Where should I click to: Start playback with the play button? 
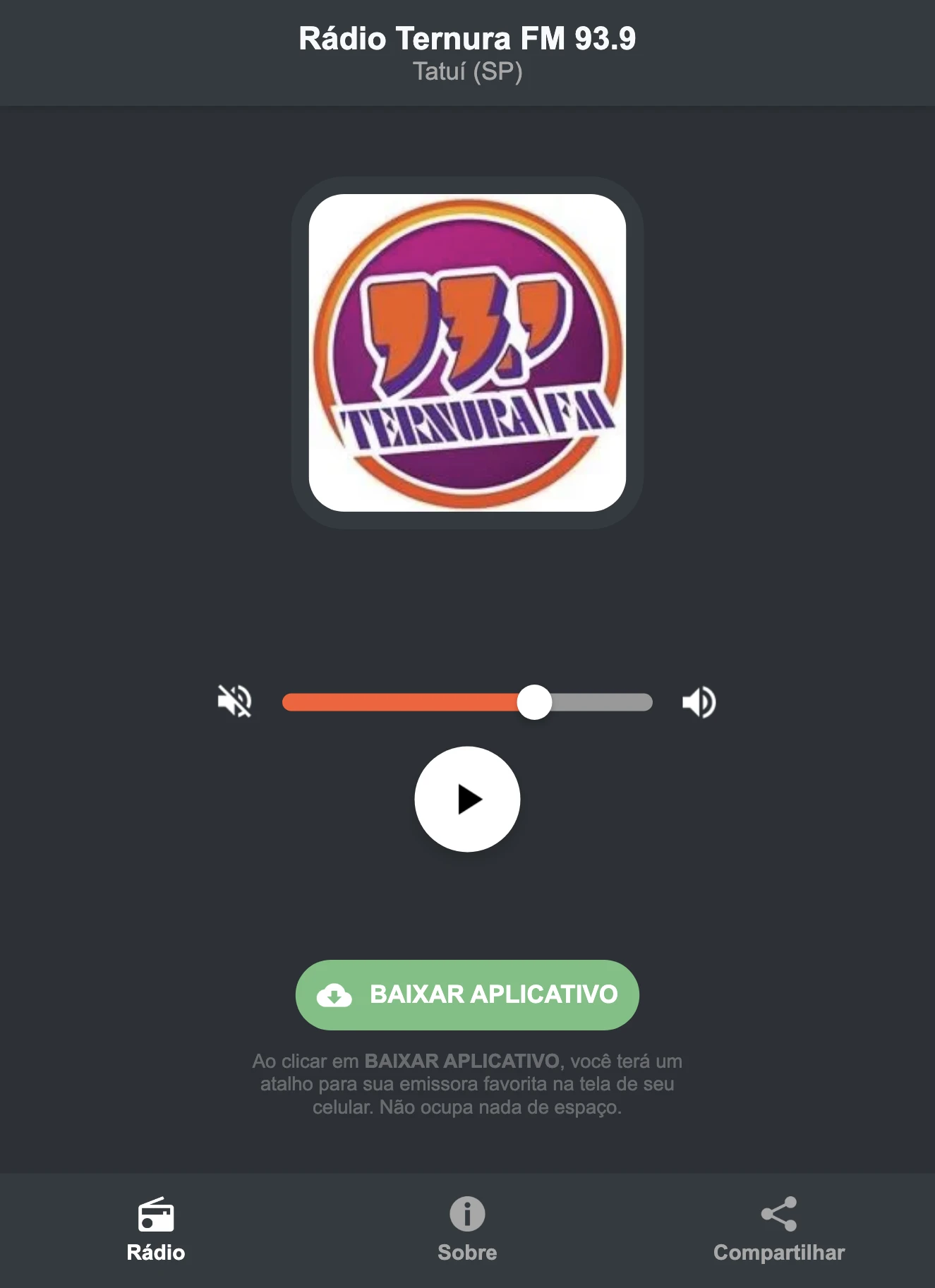pyautogui.click(x=467, y=798)
